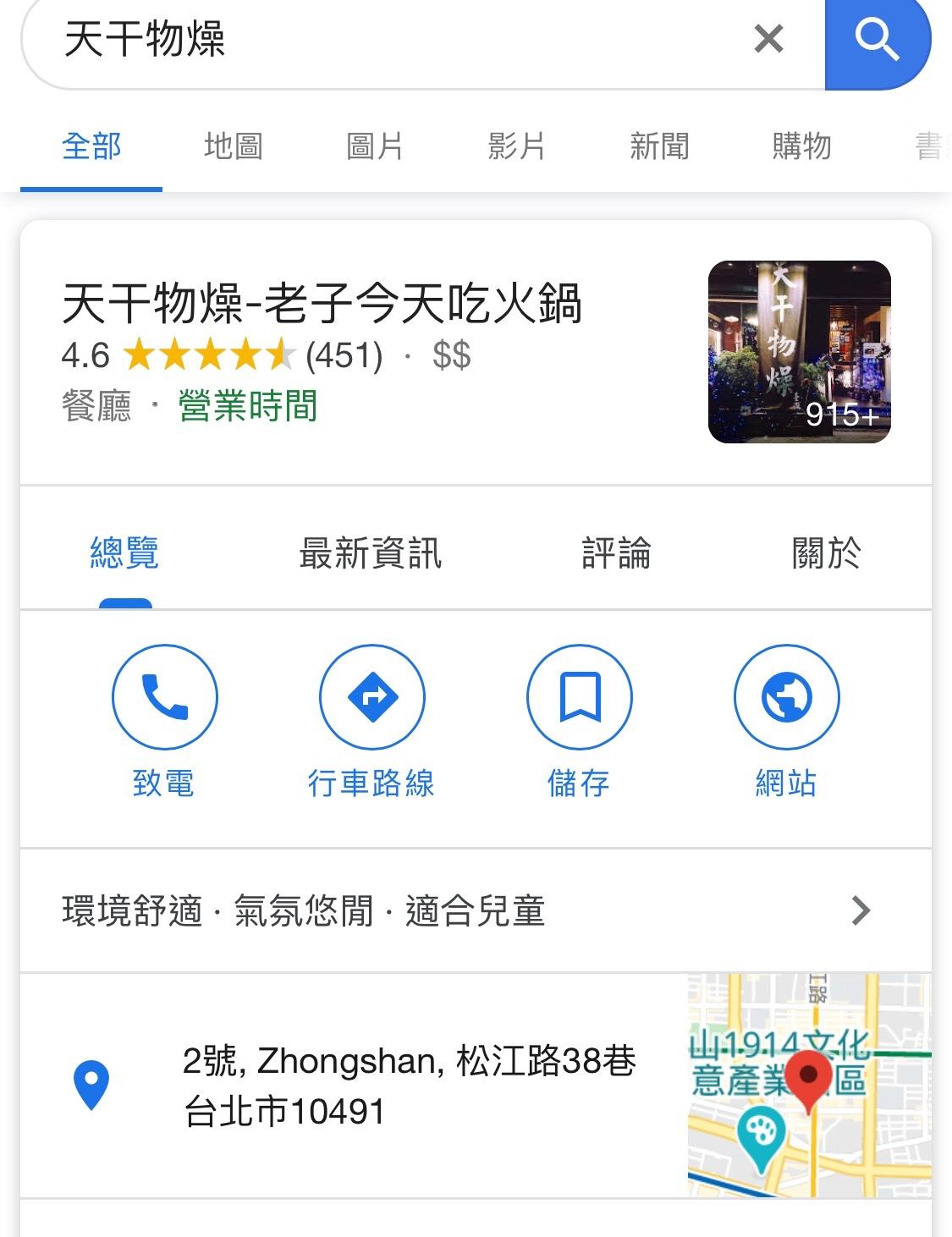The width and height of the screenshot is (952, 1237).
Task: Select the 全部 search tab
Action: point(91,146)
